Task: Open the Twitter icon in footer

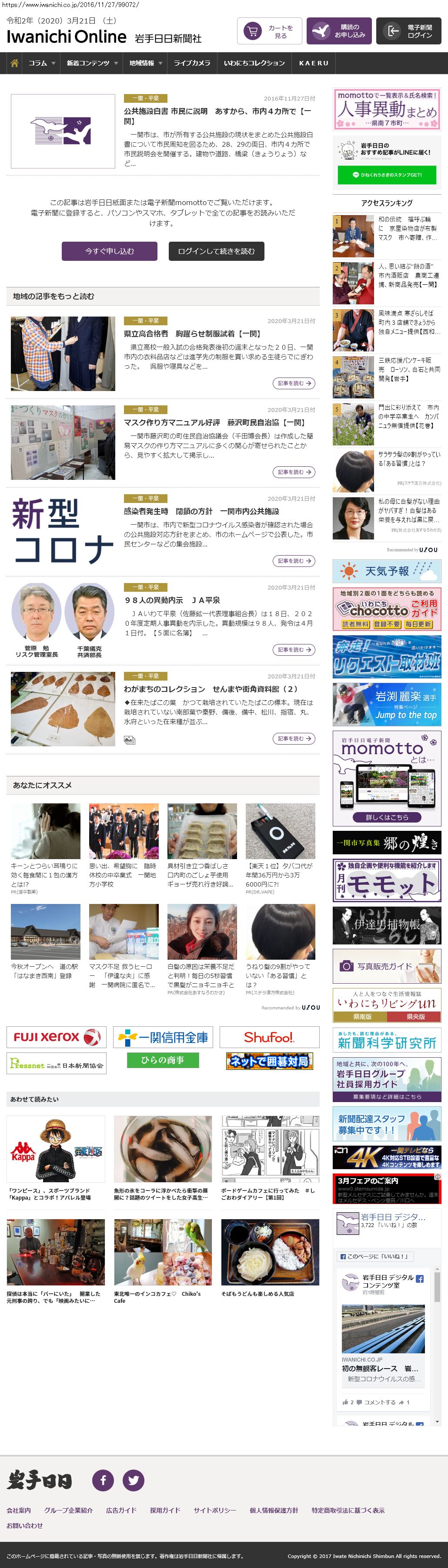Action: 134,1480
